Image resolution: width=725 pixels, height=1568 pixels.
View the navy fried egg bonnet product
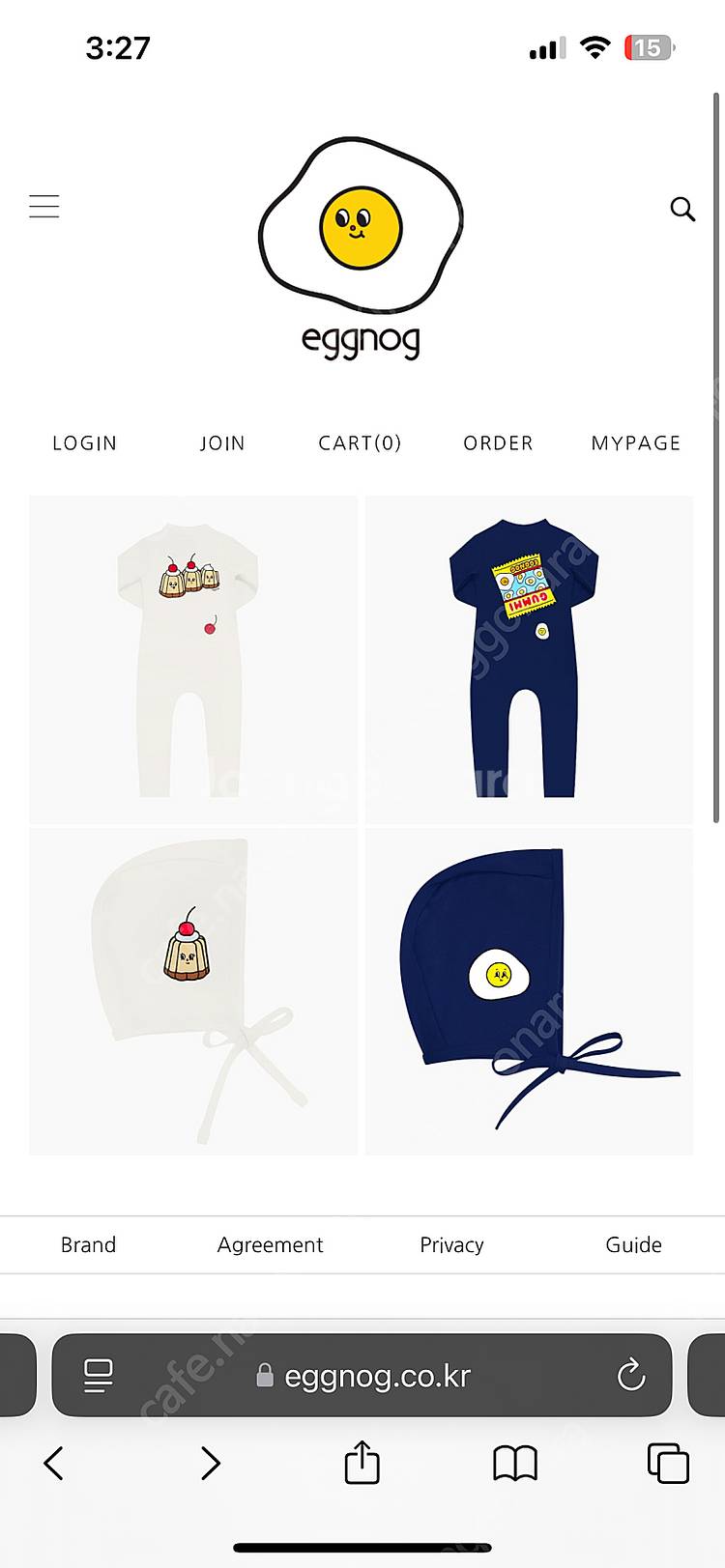pyautogui.click(x=529, y=991)
